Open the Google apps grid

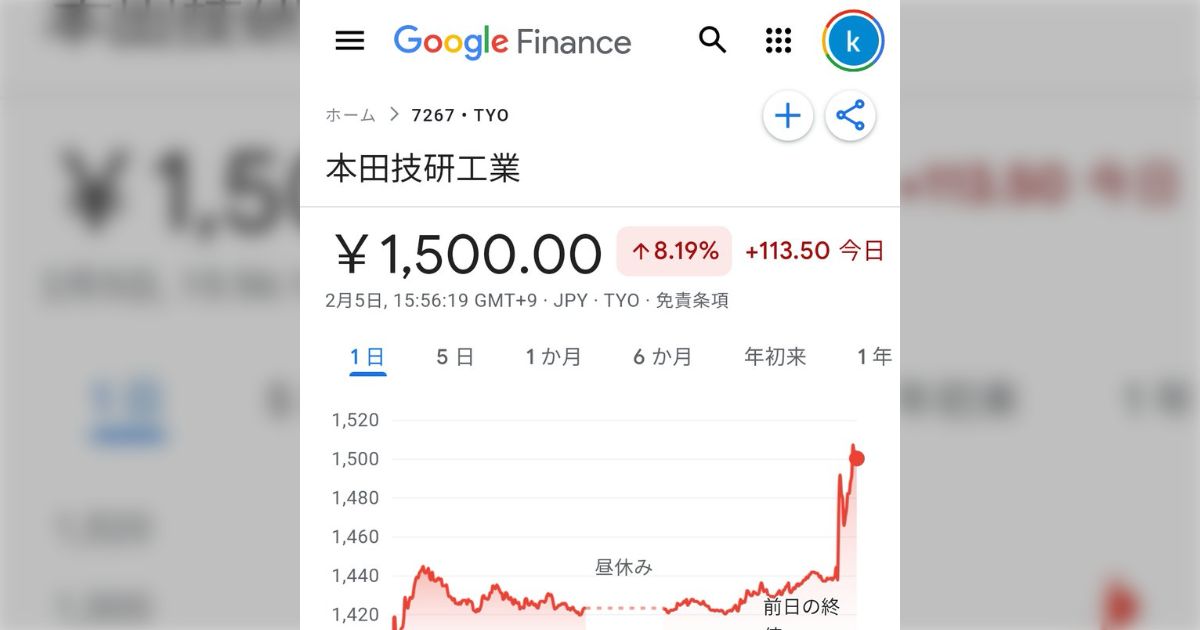[x=778, y=41]
